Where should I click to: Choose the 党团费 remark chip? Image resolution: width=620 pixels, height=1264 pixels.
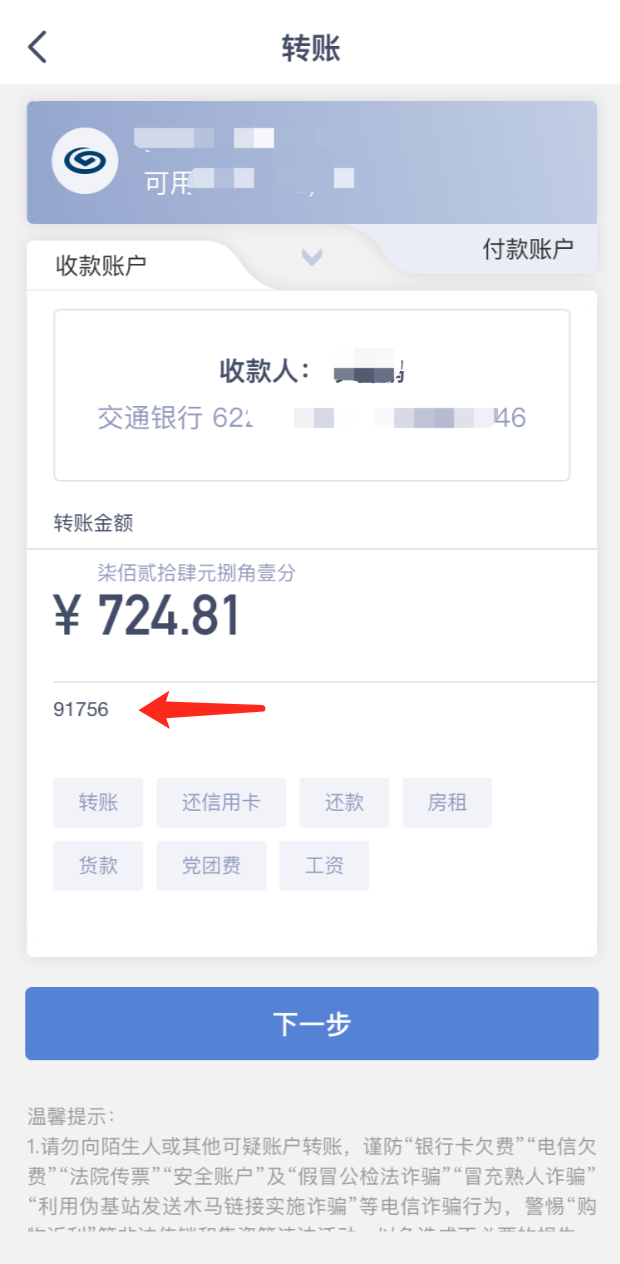click(x=211, y=865)
